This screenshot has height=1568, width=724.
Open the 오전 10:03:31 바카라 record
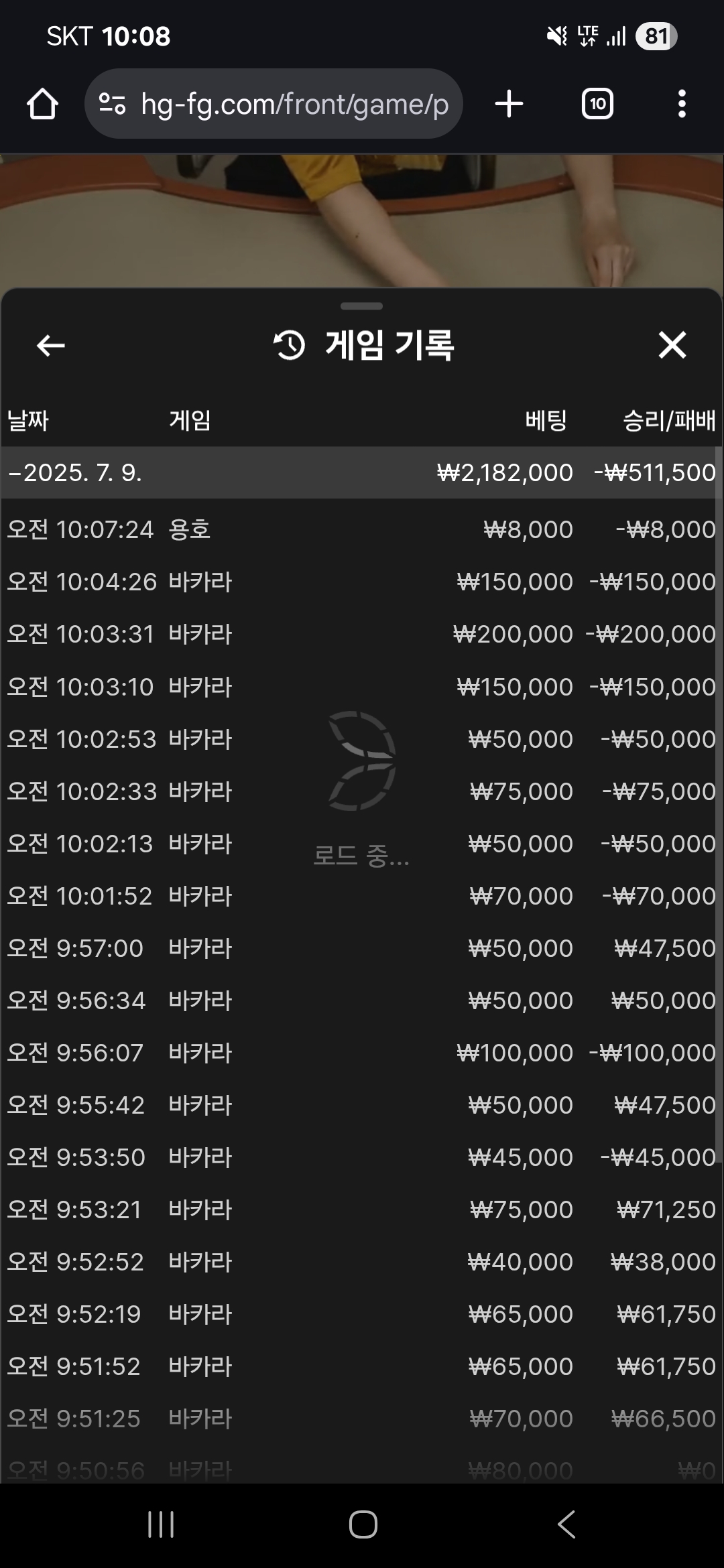[361, 634]
